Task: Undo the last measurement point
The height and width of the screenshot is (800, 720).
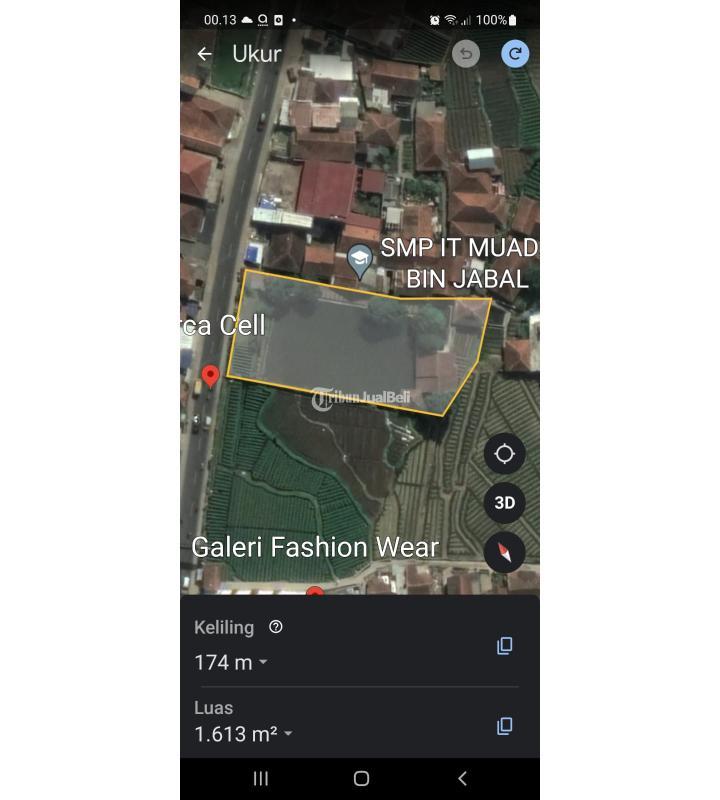Action: [466, 54]
